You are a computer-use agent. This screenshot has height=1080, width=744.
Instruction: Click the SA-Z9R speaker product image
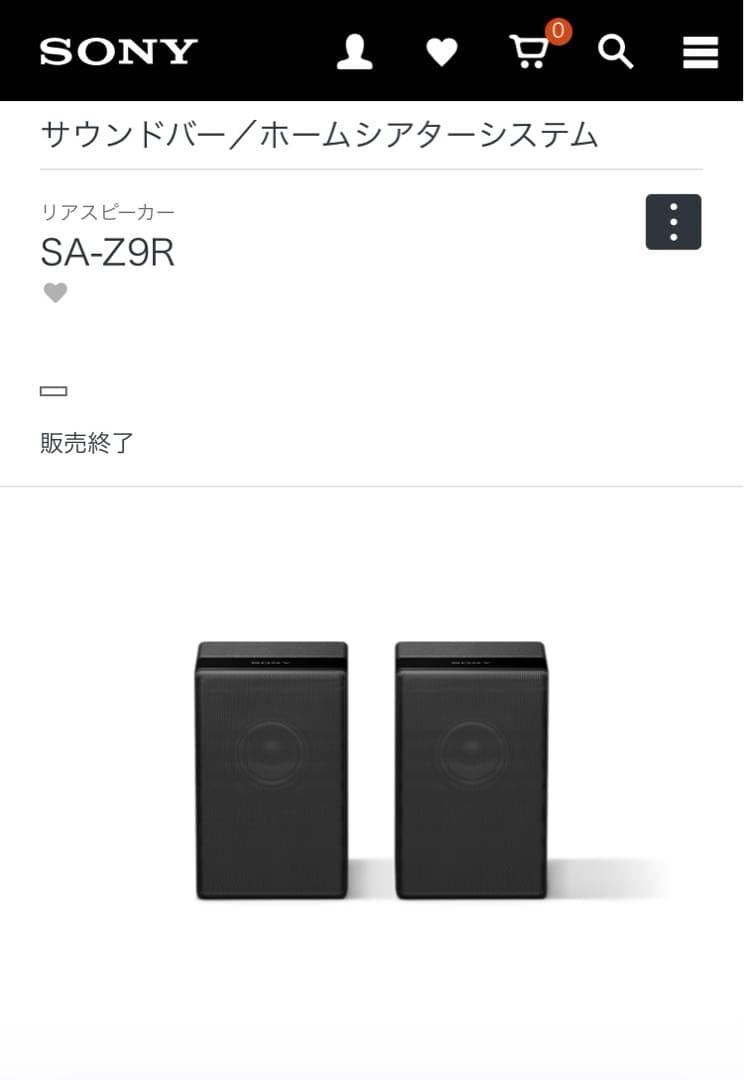click(370, 770)
